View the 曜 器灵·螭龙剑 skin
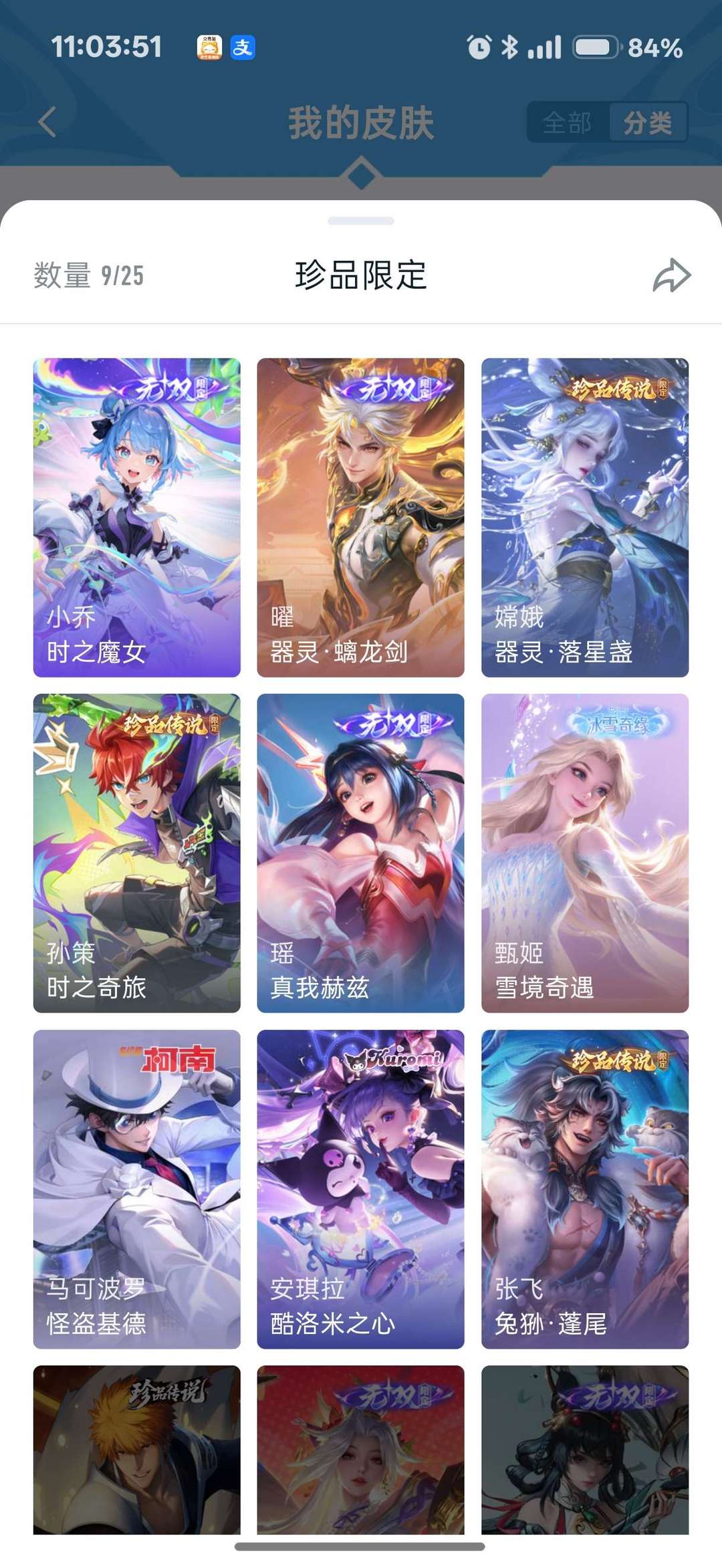This screenshot has width=722, height=1568. click(x=361, y=515)
